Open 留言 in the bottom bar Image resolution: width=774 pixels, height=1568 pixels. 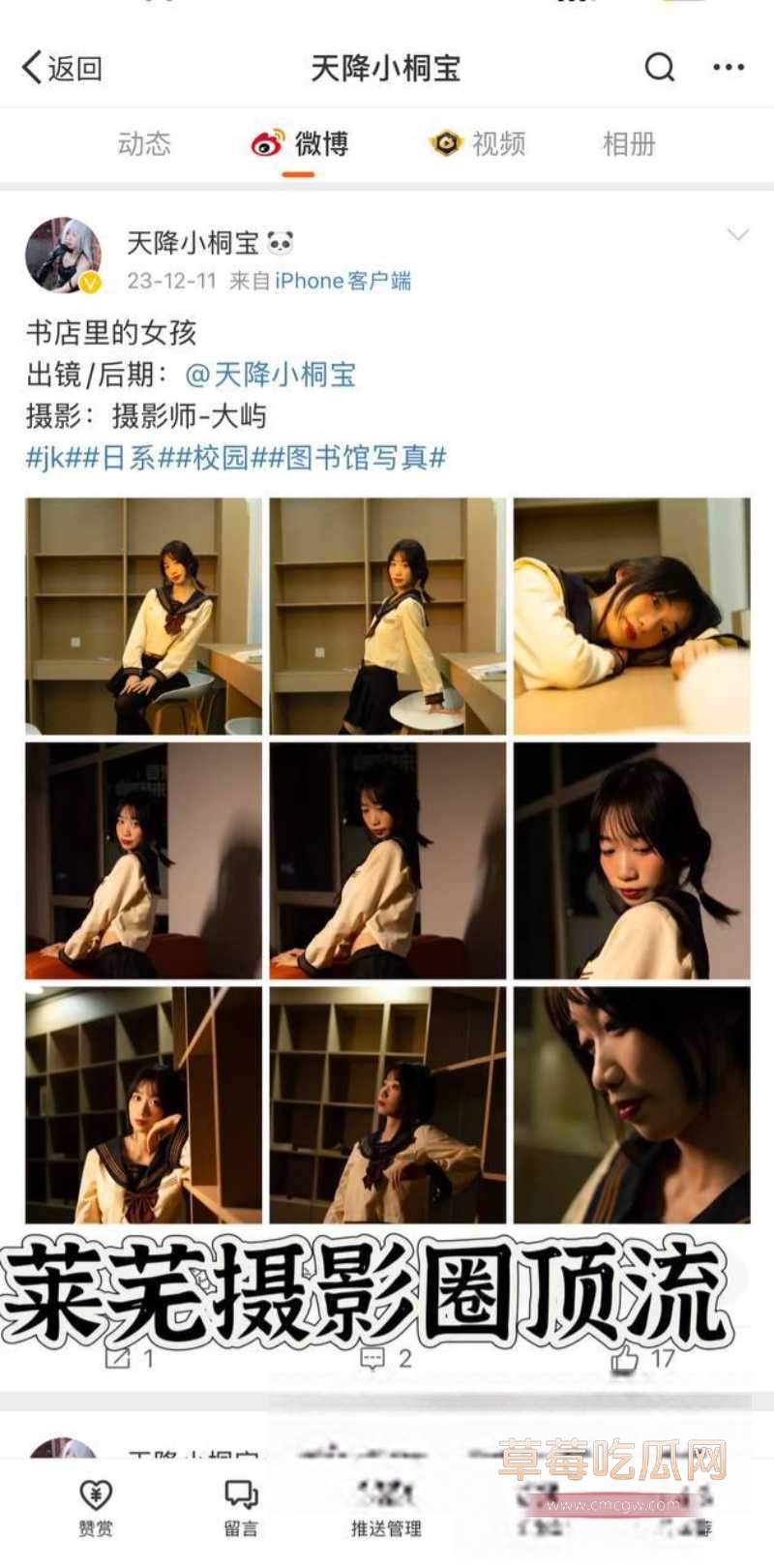[x=241, y=1506]
